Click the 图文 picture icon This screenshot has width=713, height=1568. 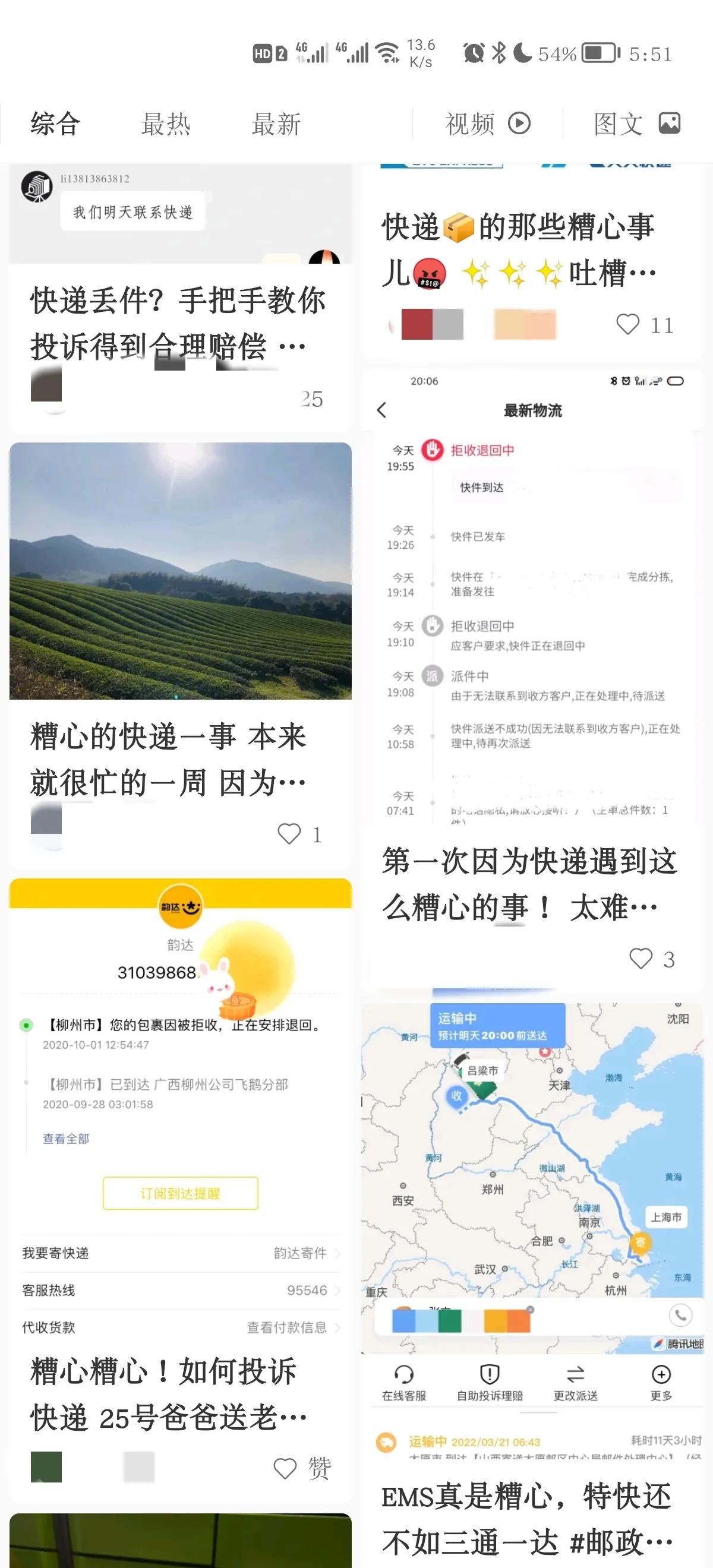pyautogui.click(x=670, y=123)
